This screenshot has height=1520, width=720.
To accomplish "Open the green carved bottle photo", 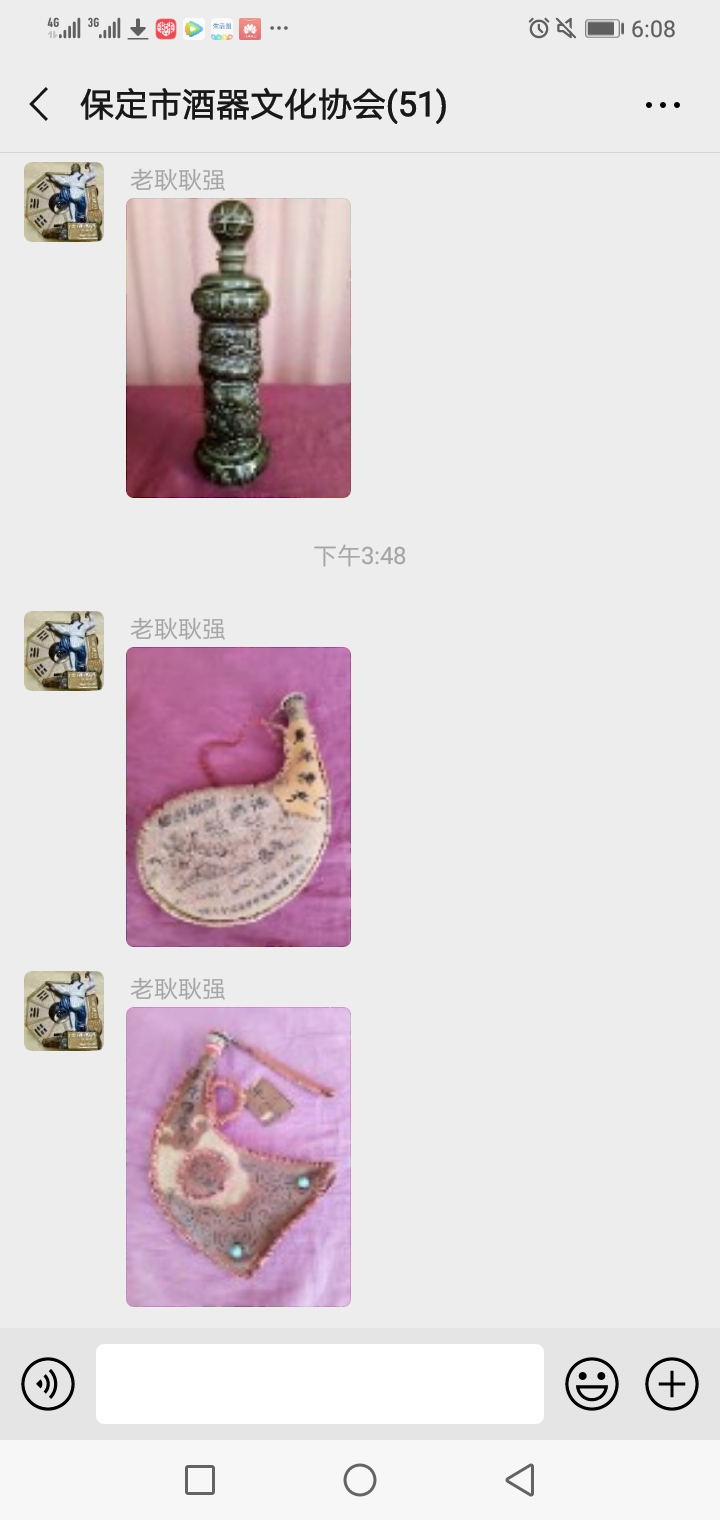I will click(x=238, y=348).
